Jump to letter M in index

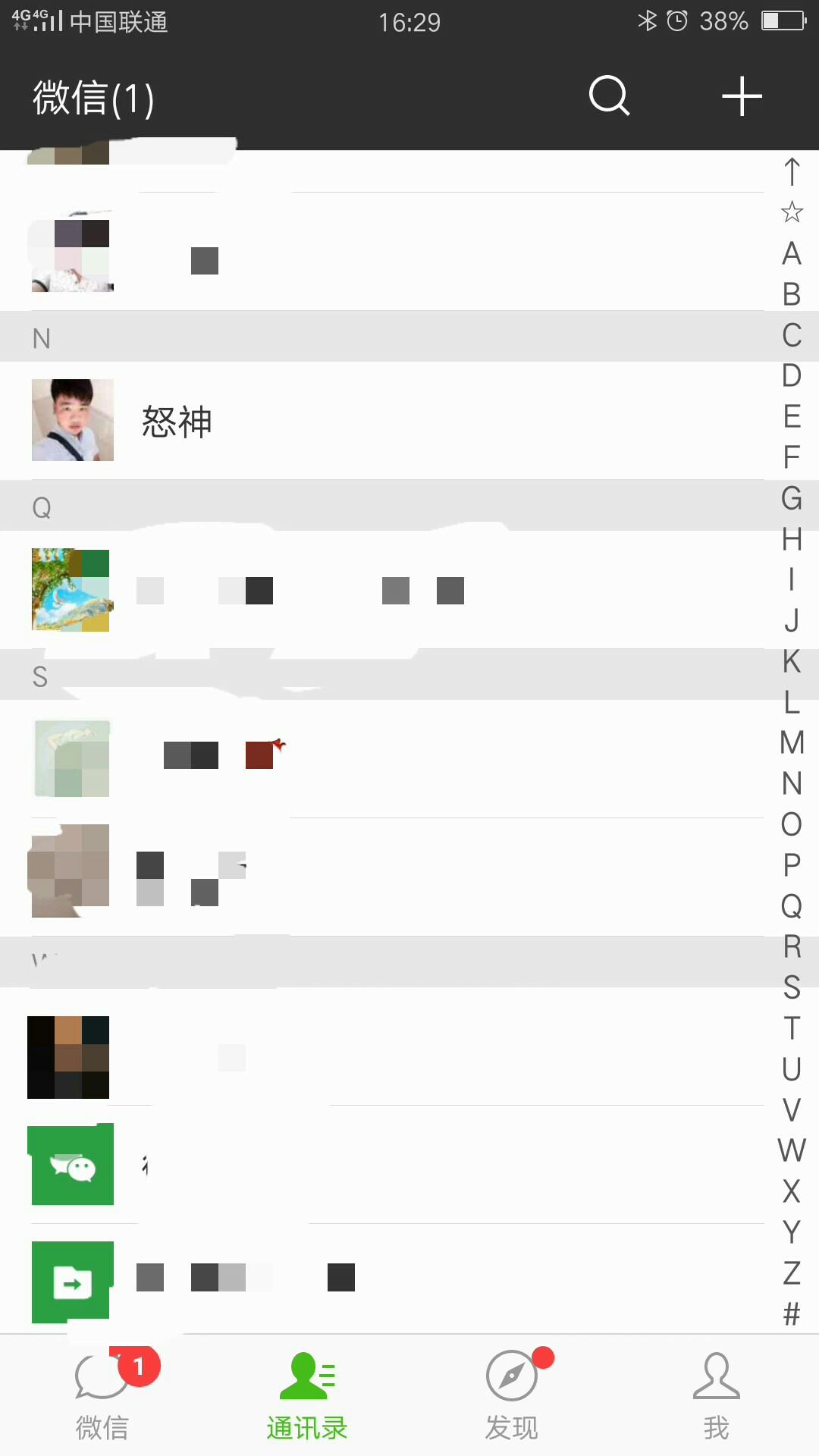click(792, 742)
